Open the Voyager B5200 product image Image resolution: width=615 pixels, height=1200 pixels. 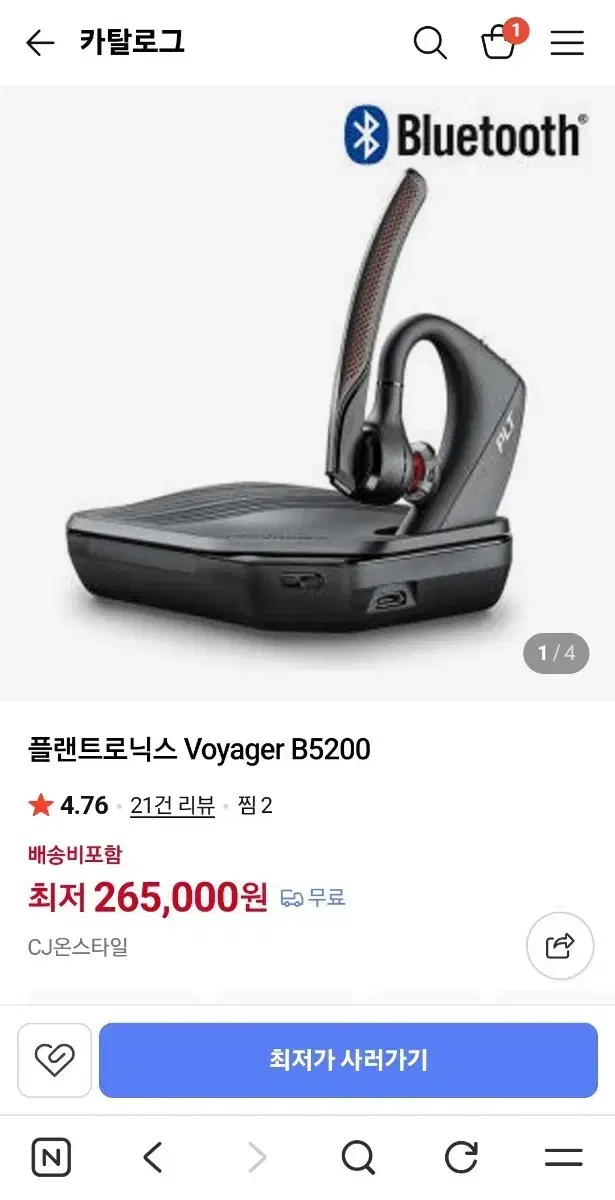pyautogui.click(x=307, y=393)
